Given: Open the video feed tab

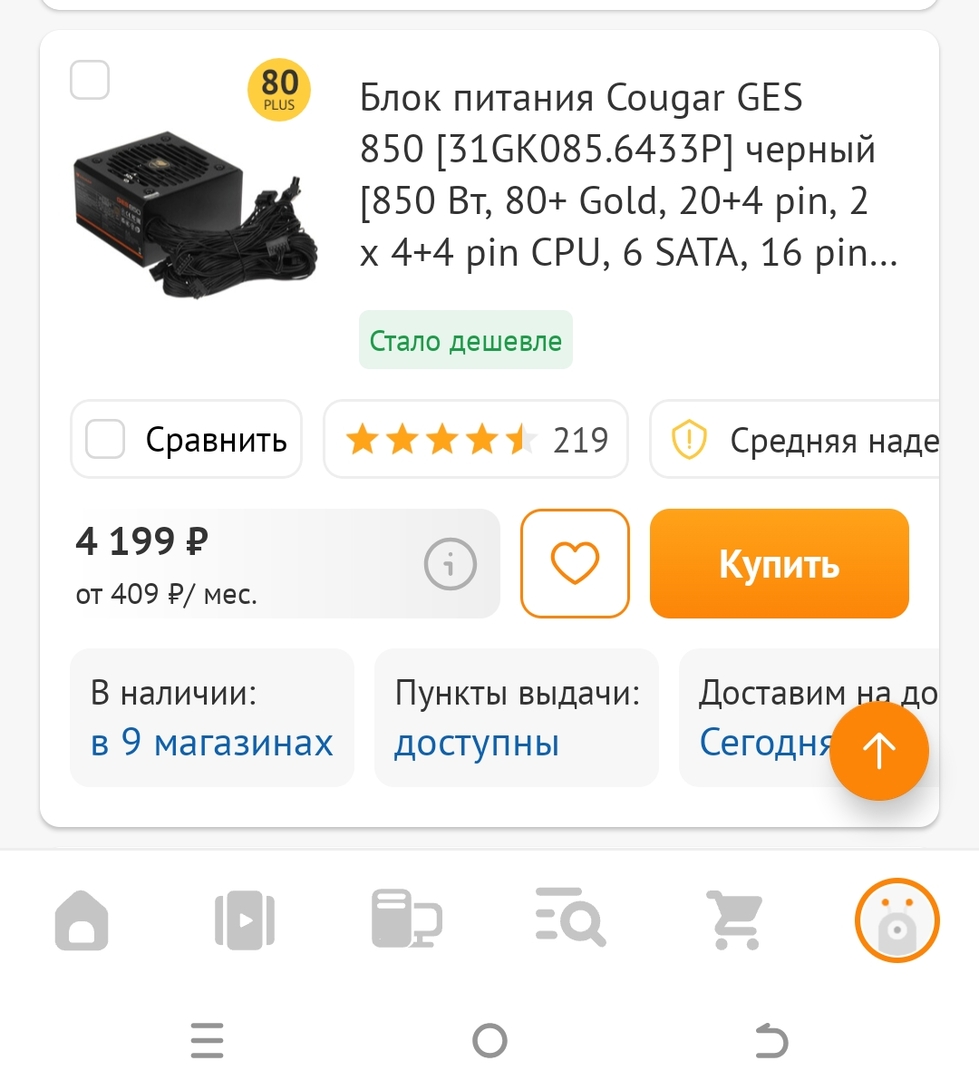Looking at the screenshot, I should [244, 920].
